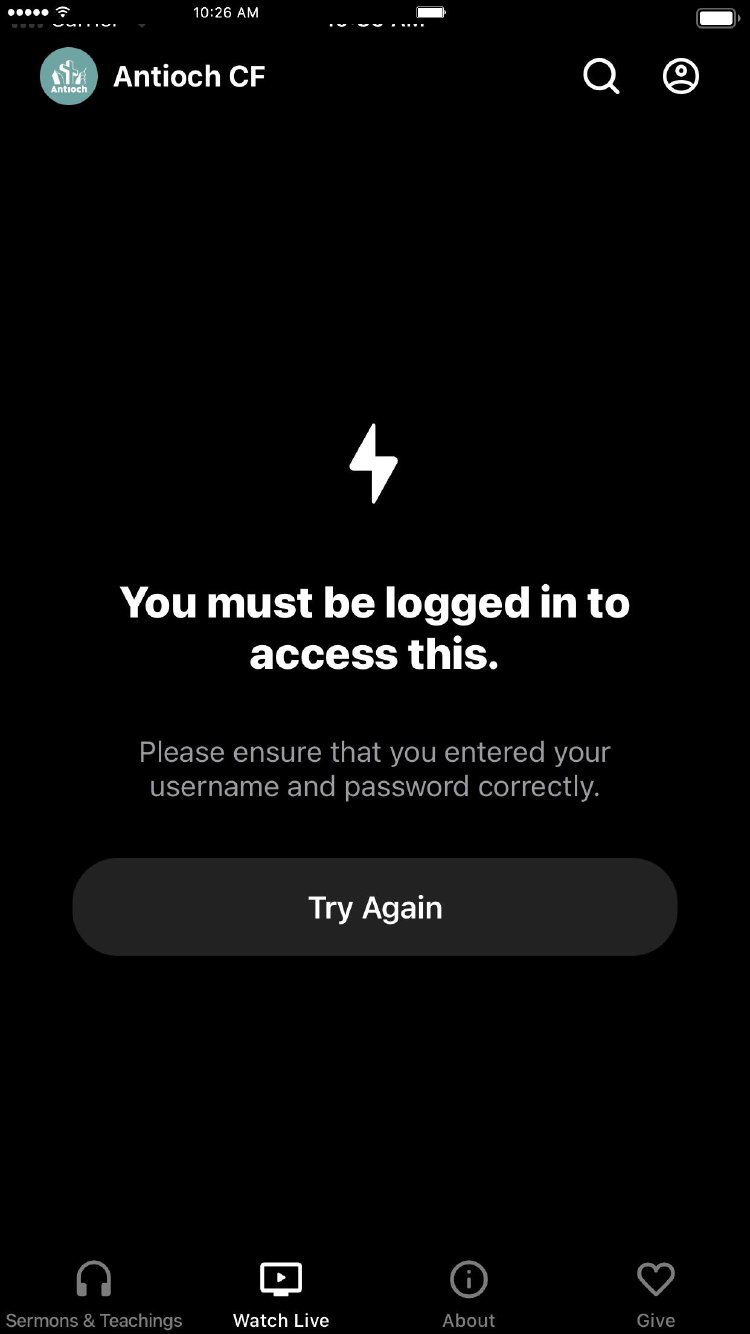Go to the Give tab

click(x=656, y=1295)
